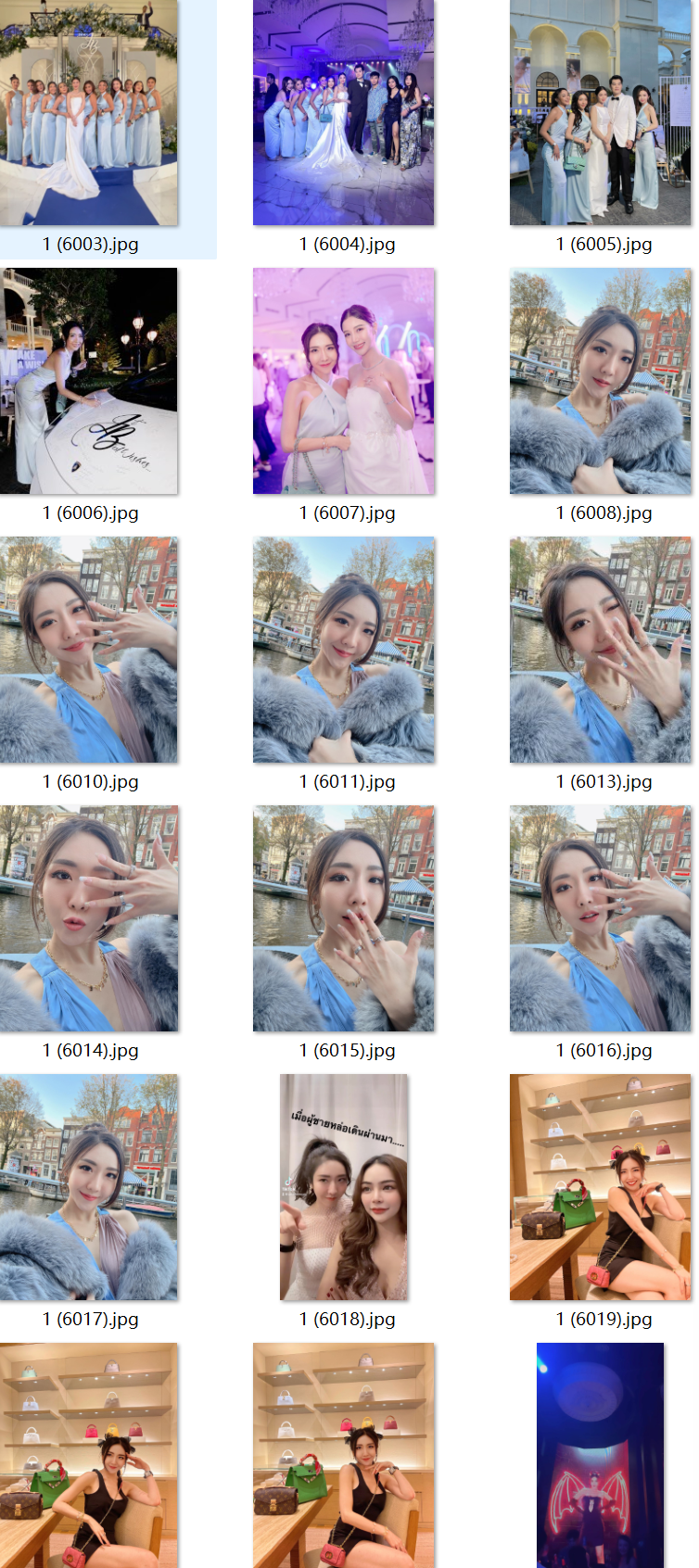This screenshot has height=1568, width=699.
Task: Tap the file 1 (6014).jpg
Action: 89,918
